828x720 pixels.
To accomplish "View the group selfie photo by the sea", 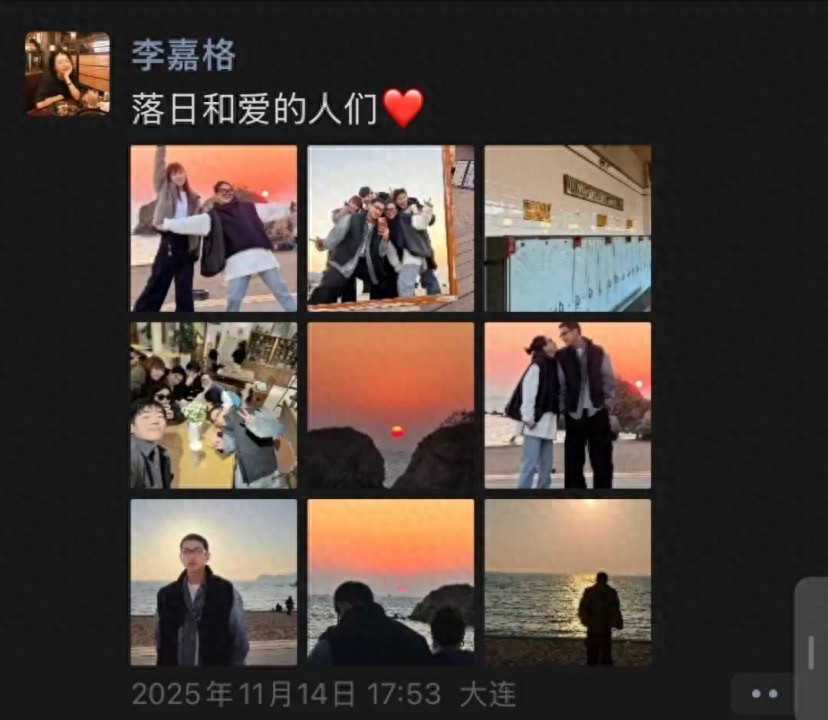I will (390, 228).
